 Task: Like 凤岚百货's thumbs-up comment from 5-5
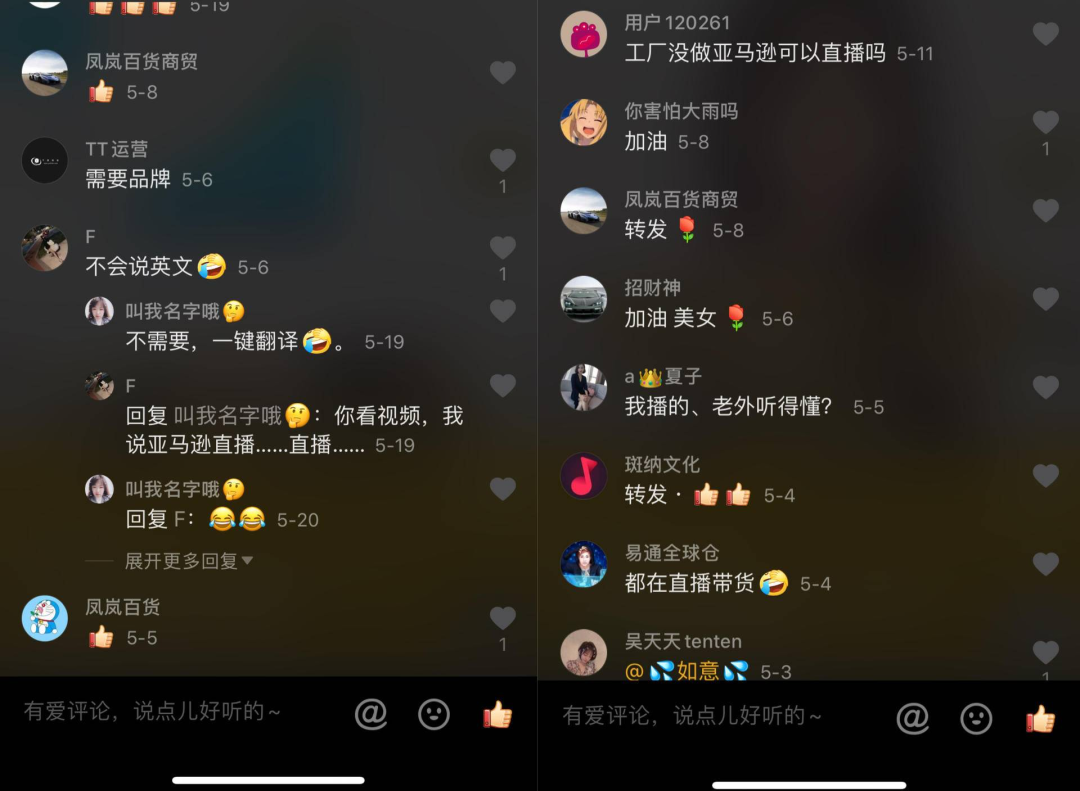[503, 618]
